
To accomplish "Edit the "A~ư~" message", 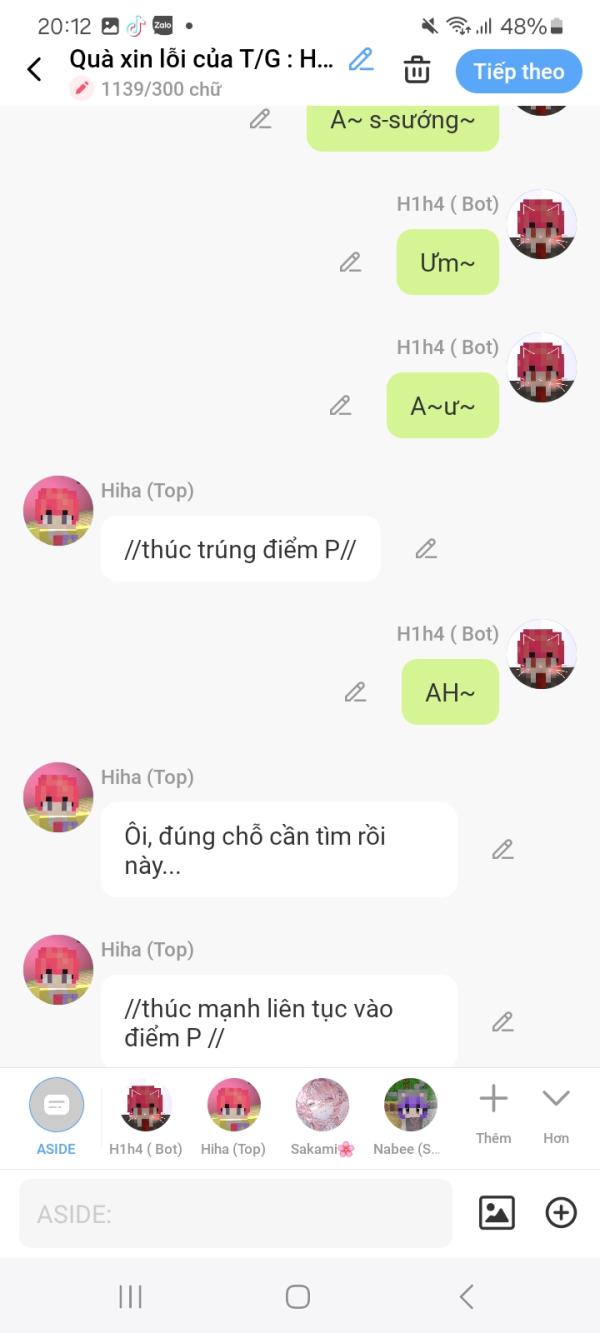I will (341, 406).
